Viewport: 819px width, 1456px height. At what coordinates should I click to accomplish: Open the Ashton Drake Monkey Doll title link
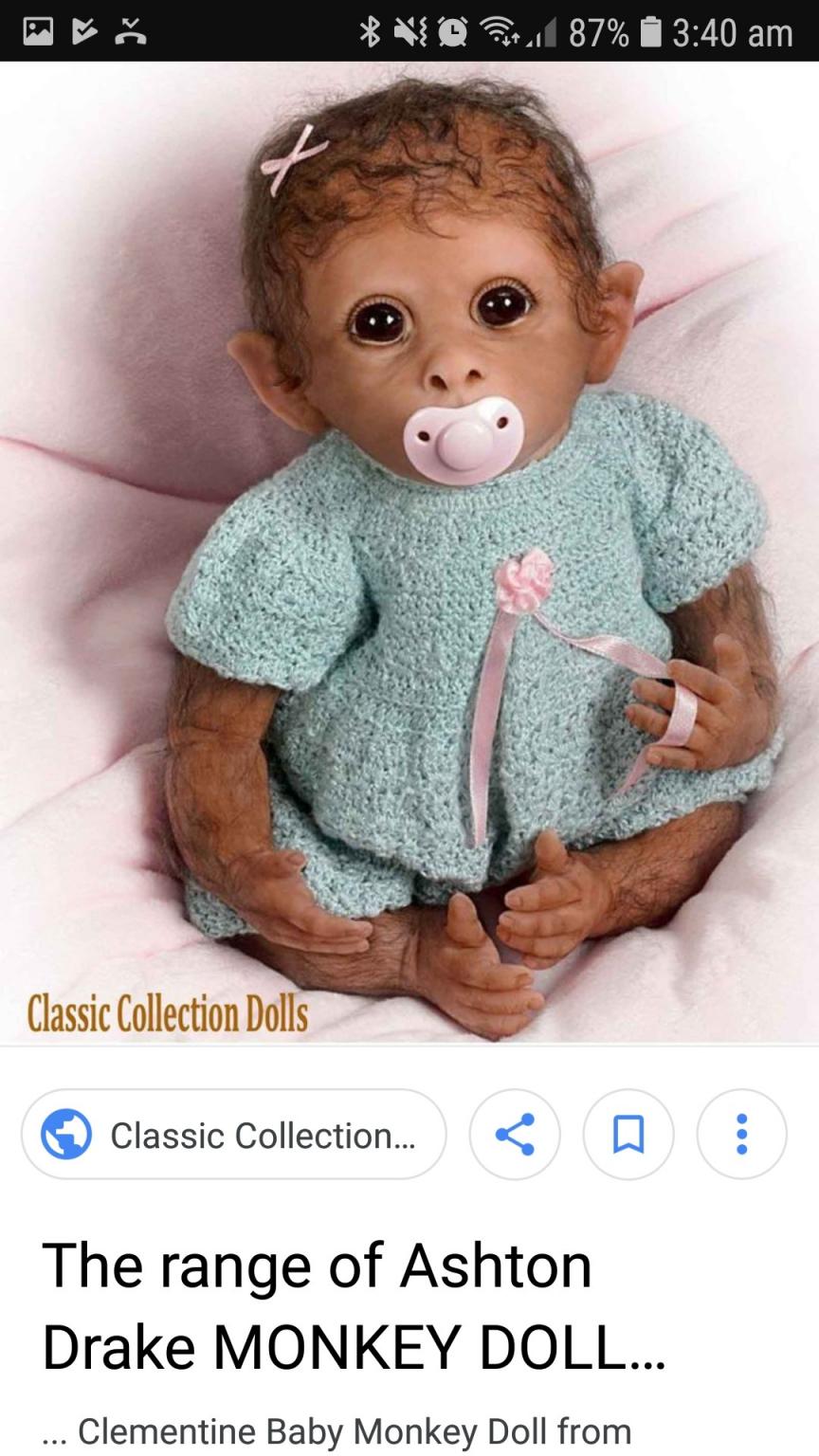click(x=353, y=1306)
